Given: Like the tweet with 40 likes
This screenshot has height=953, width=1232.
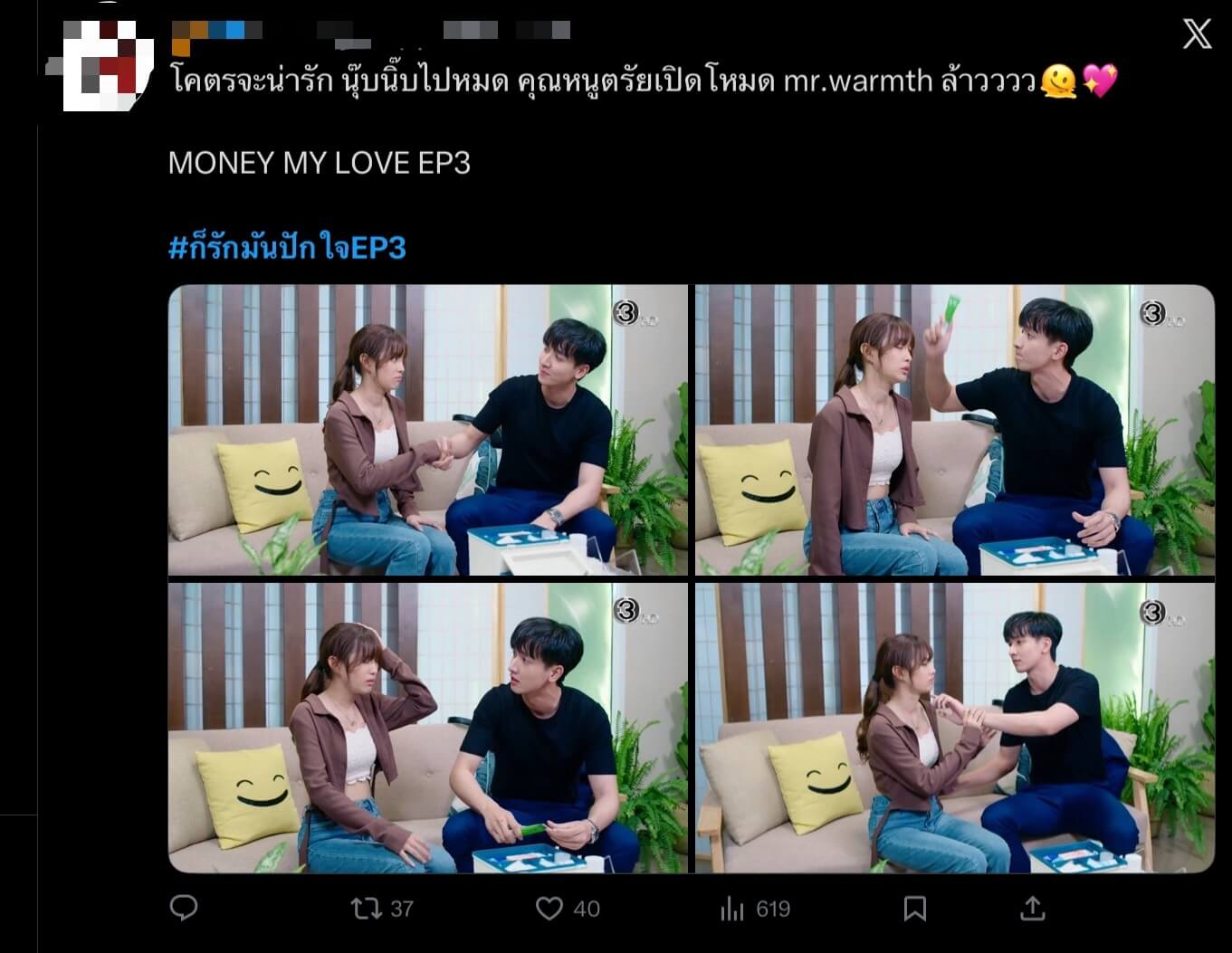Looking at the screenshot, I should click(549, 908).
